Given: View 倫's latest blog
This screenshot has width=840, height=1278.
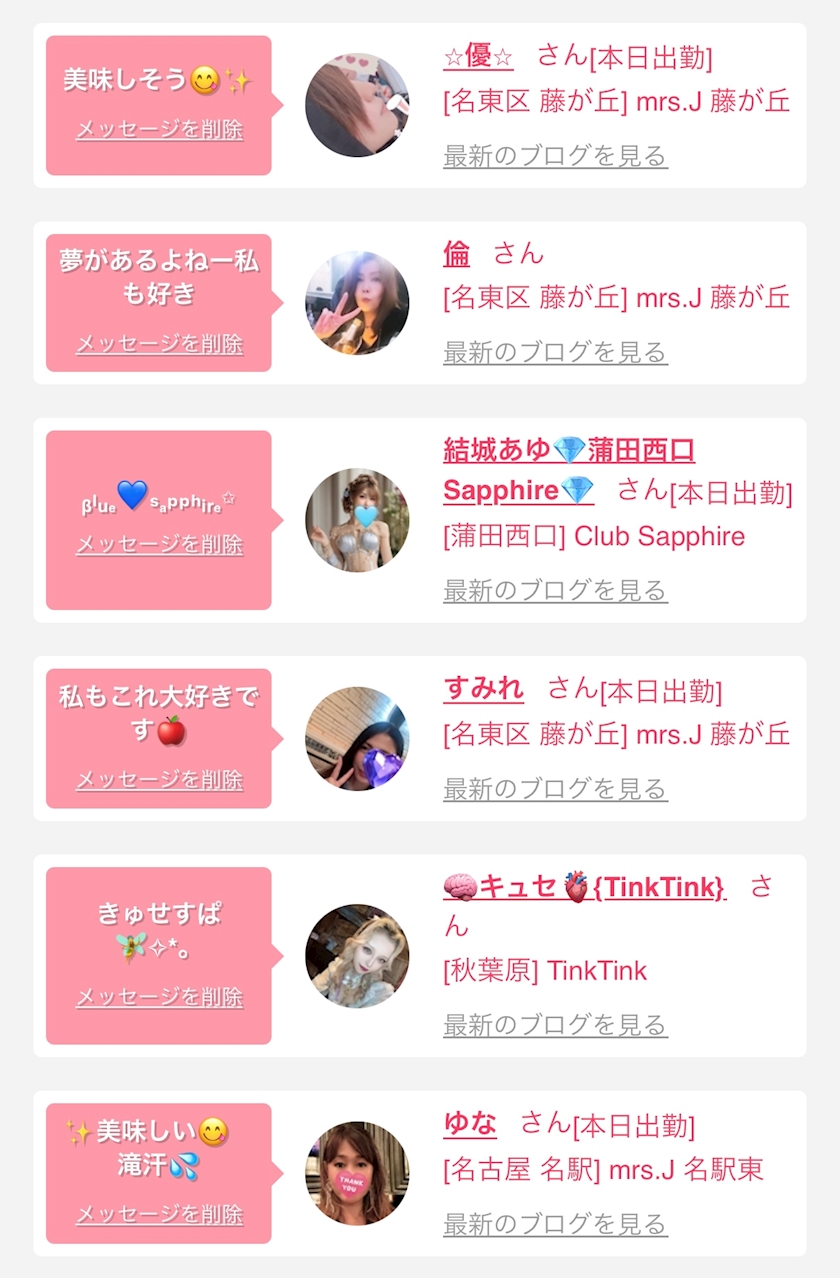Looking at the screenshot, I should (x=555, y=352).
